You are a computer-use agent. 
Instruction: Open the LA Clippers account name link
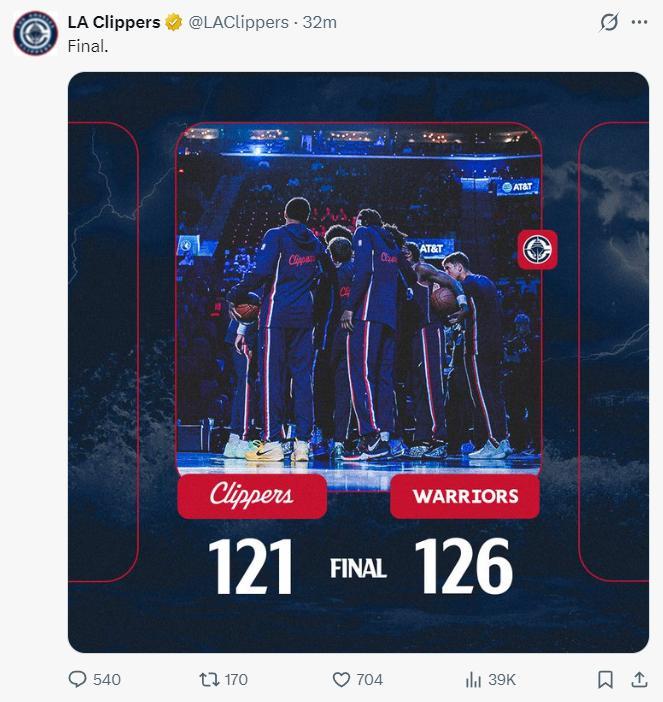click(113, 22)
